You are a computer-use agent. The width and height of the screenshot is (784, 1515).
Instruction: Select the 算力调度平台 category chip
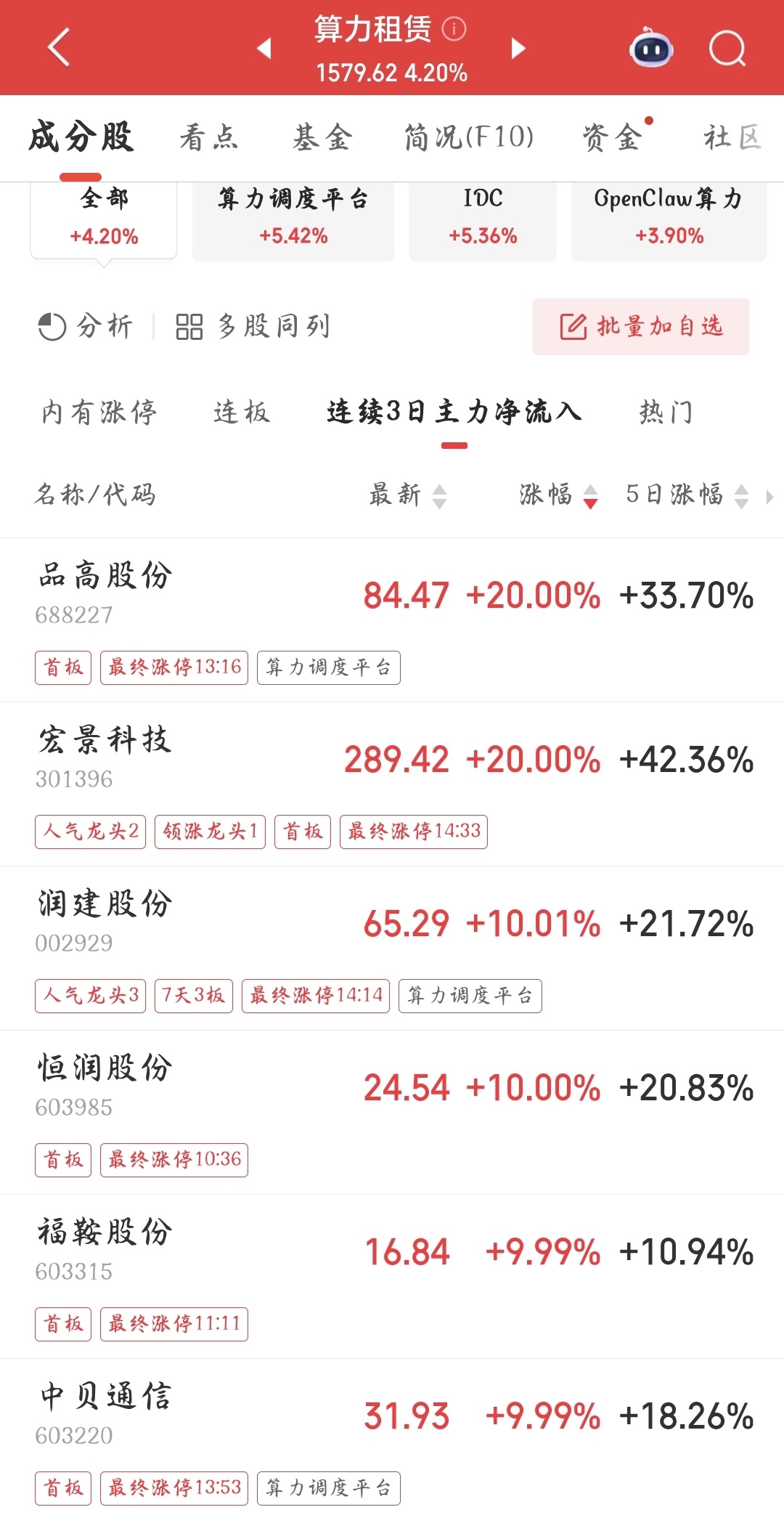[x=293, y=218]
